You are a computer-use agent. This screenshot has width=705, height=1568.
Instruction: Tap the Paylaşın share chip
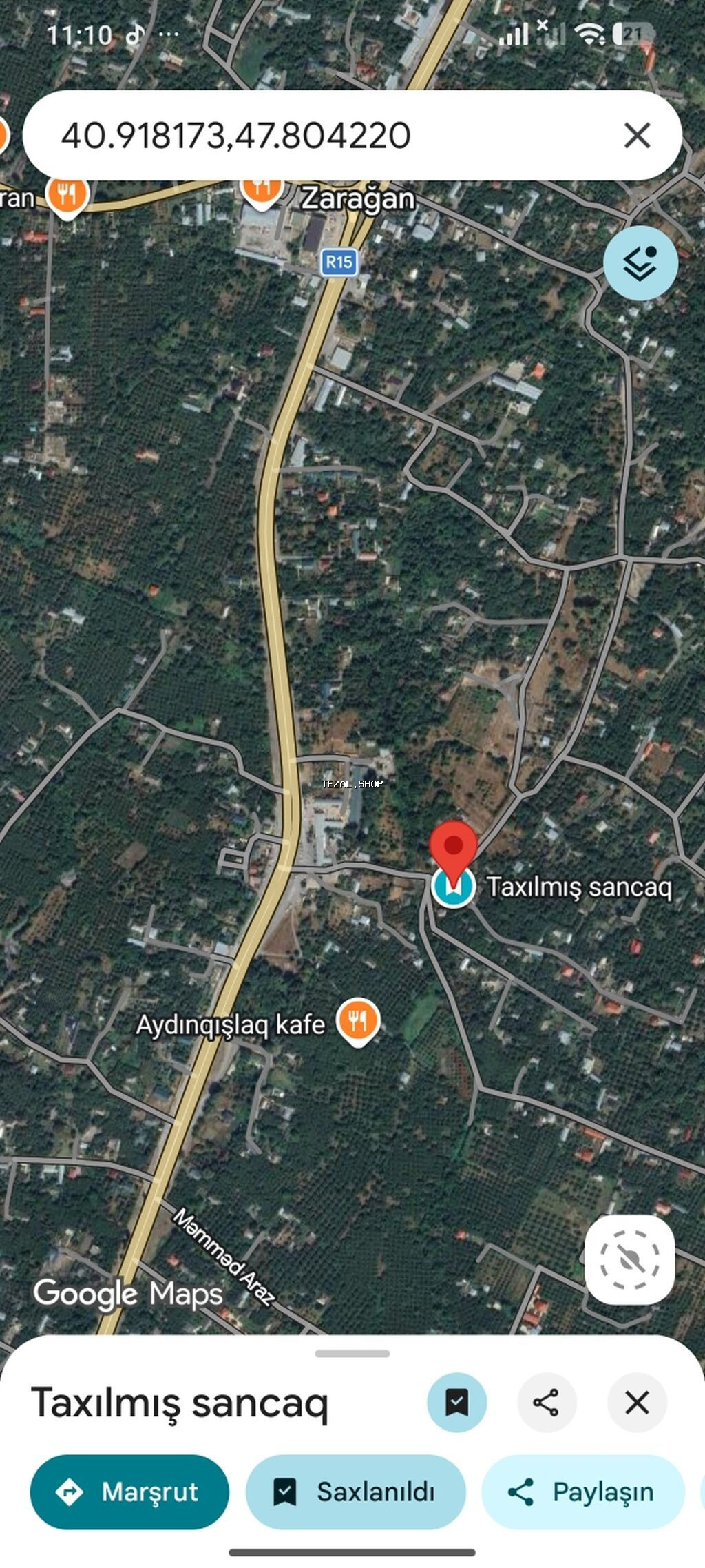tap(582, 1492)
